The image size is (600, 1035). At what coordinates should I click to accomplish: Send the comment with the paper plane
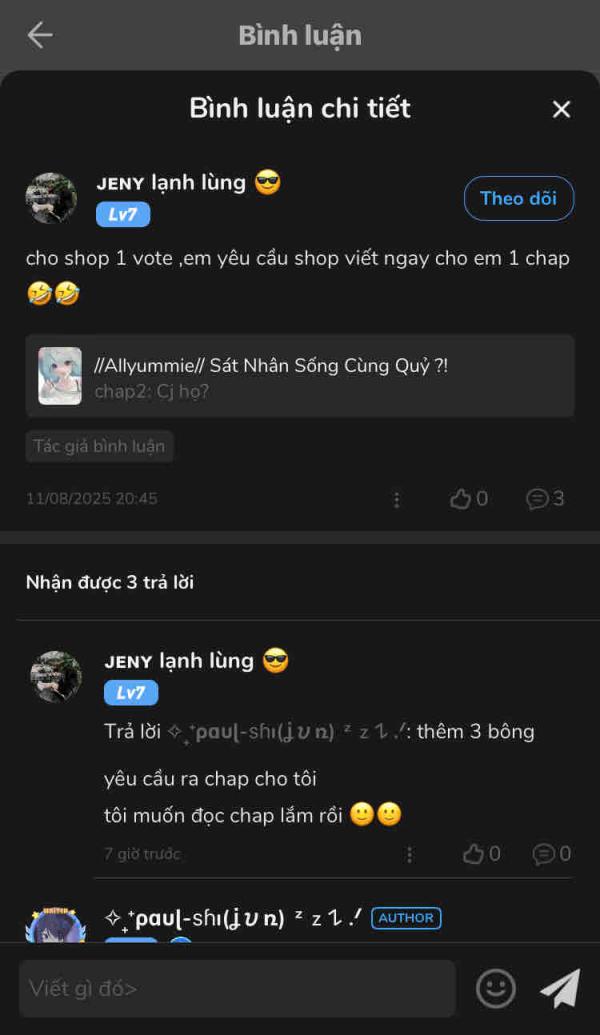560,989
